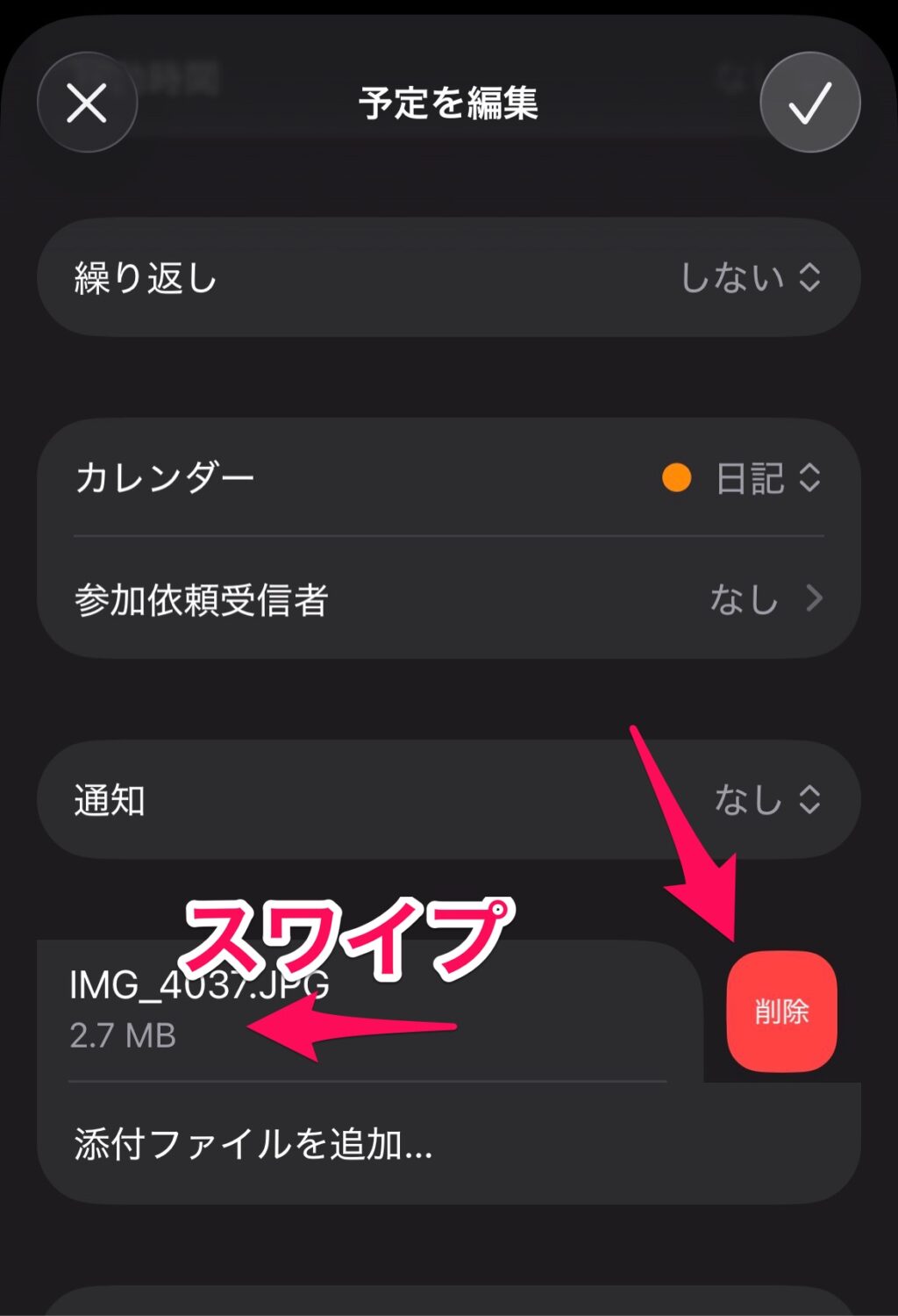Viewport: 898px width, 1316px height.
Task: Change the カレンダー selection from 日記
Action: click(x=750, y=478)
